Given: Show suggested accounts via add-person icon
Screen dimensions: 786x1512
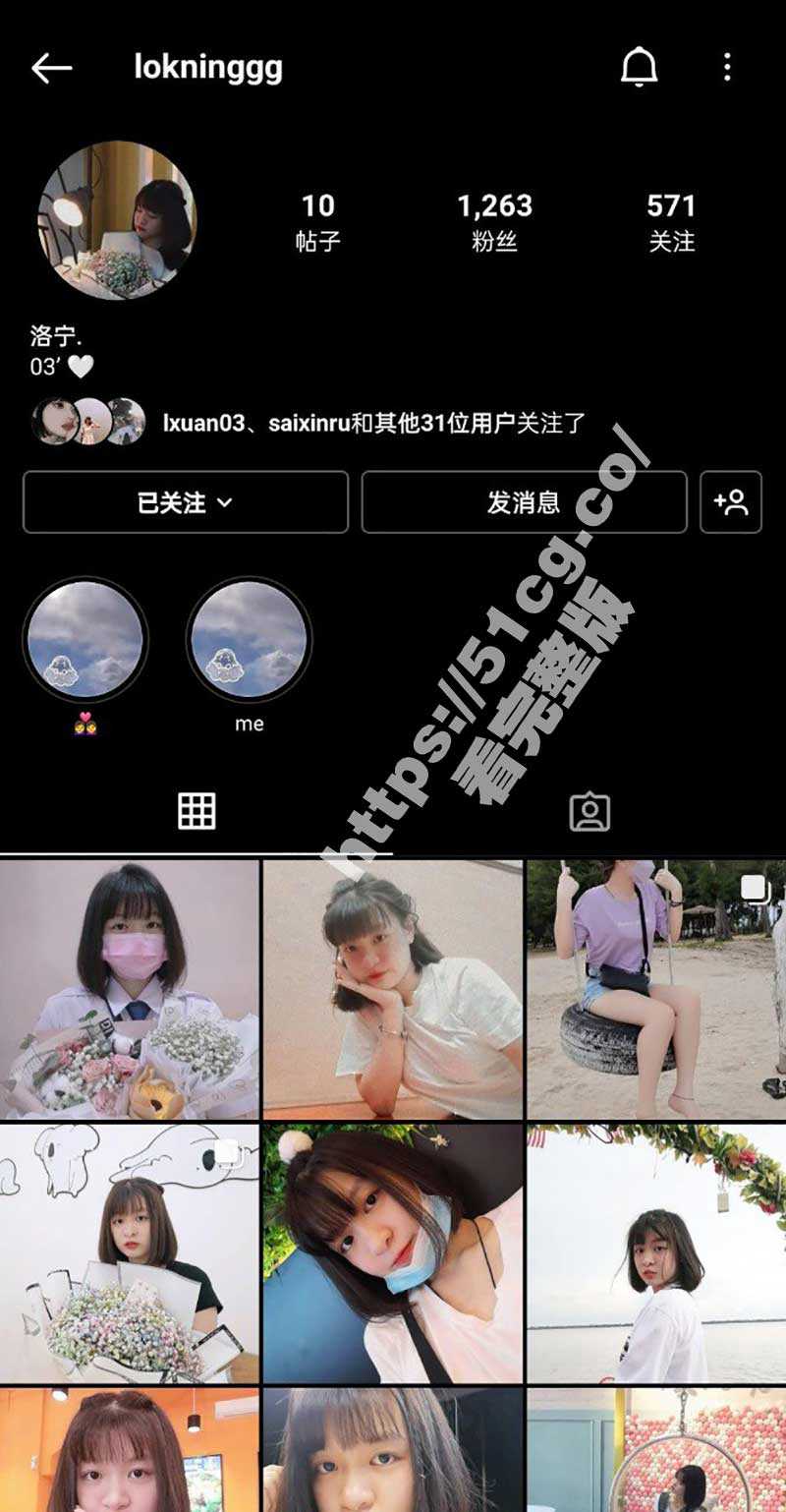Looking at the screenshot, I should click(731, 502).
